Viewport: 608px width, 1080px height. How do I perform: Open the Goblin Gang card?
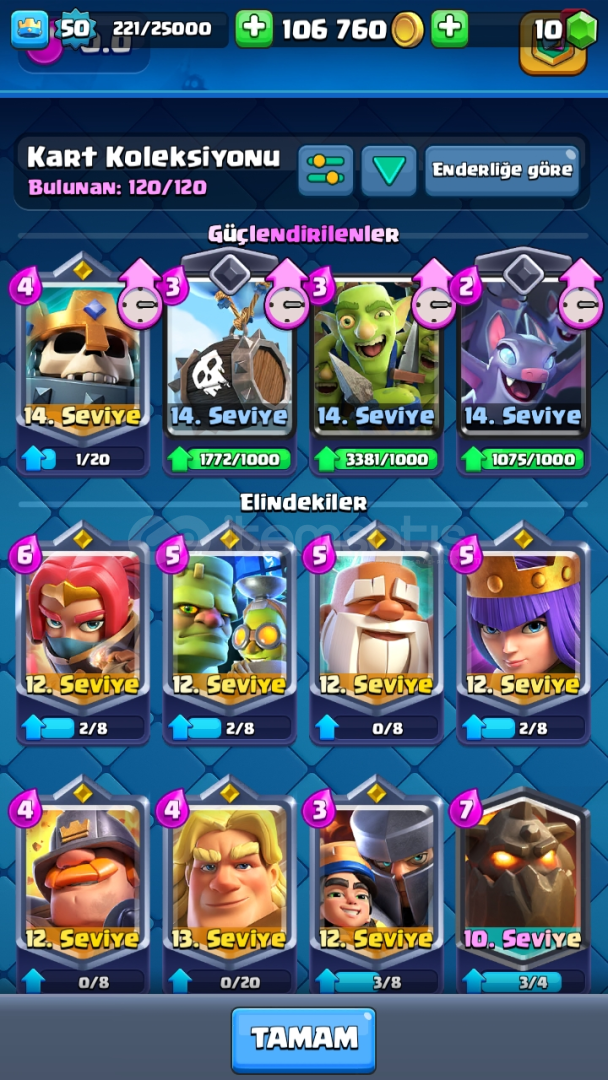377,364
